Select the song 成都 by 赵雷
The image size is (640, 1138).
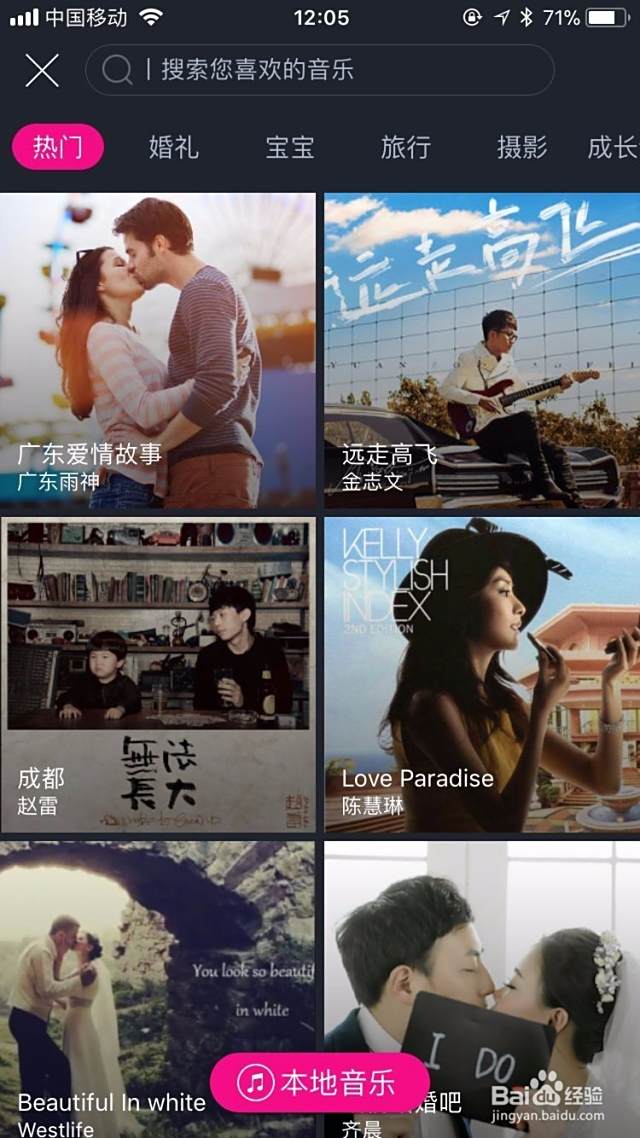[x=158, y=674]
